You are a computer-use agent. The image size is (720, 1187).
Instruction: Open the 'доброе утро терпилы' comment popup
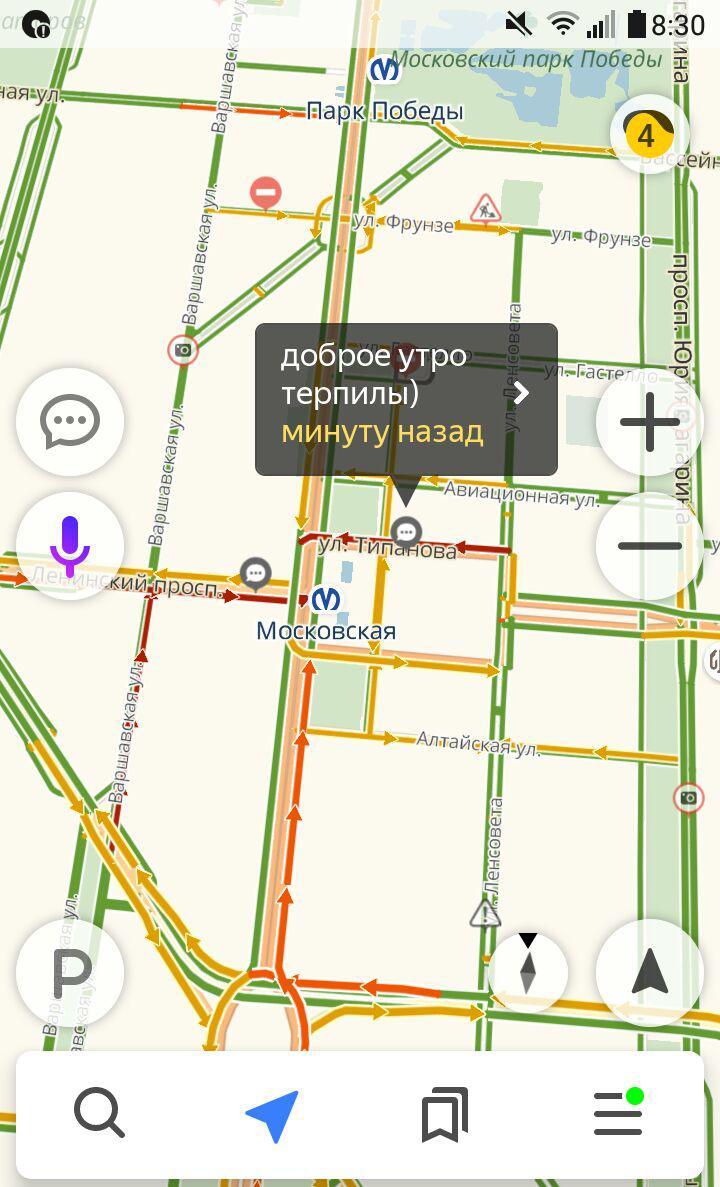405,399
